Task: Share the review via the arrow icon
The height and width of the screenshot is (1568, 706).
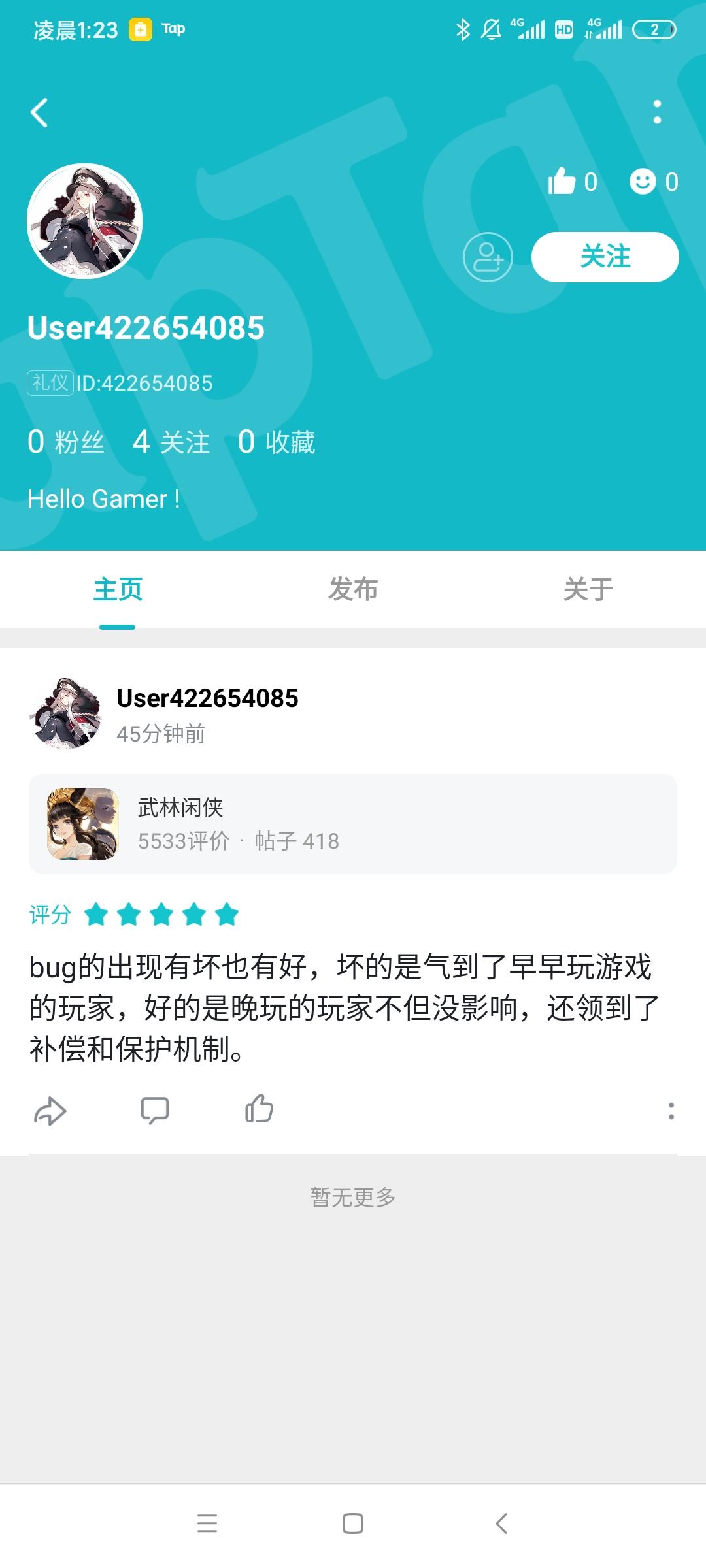Action: [52, 1109]
